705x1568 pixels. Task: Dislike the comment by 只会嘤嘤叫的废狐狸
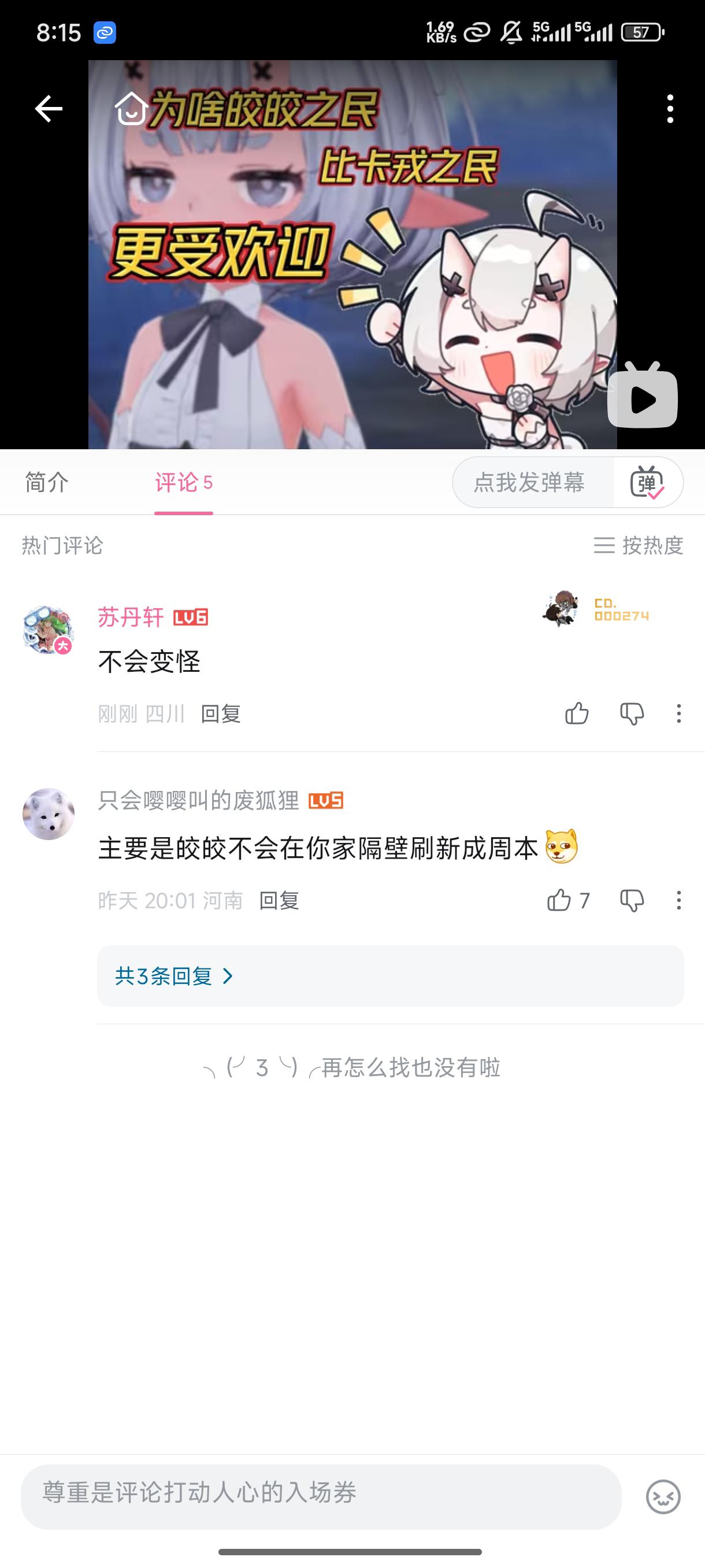coord(632,900)
